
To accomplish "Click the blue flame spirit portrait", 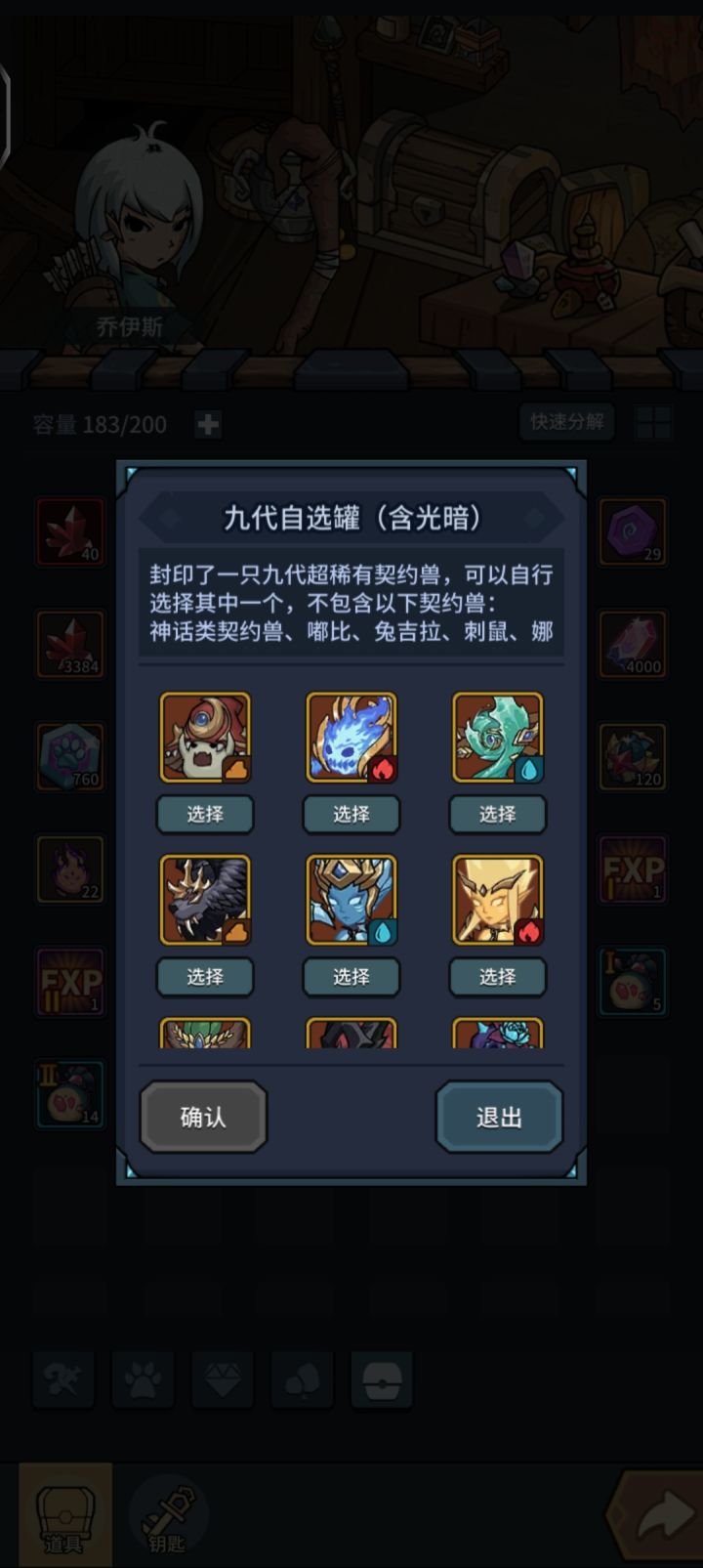I will pyautogui.click(x=351, y=739).
